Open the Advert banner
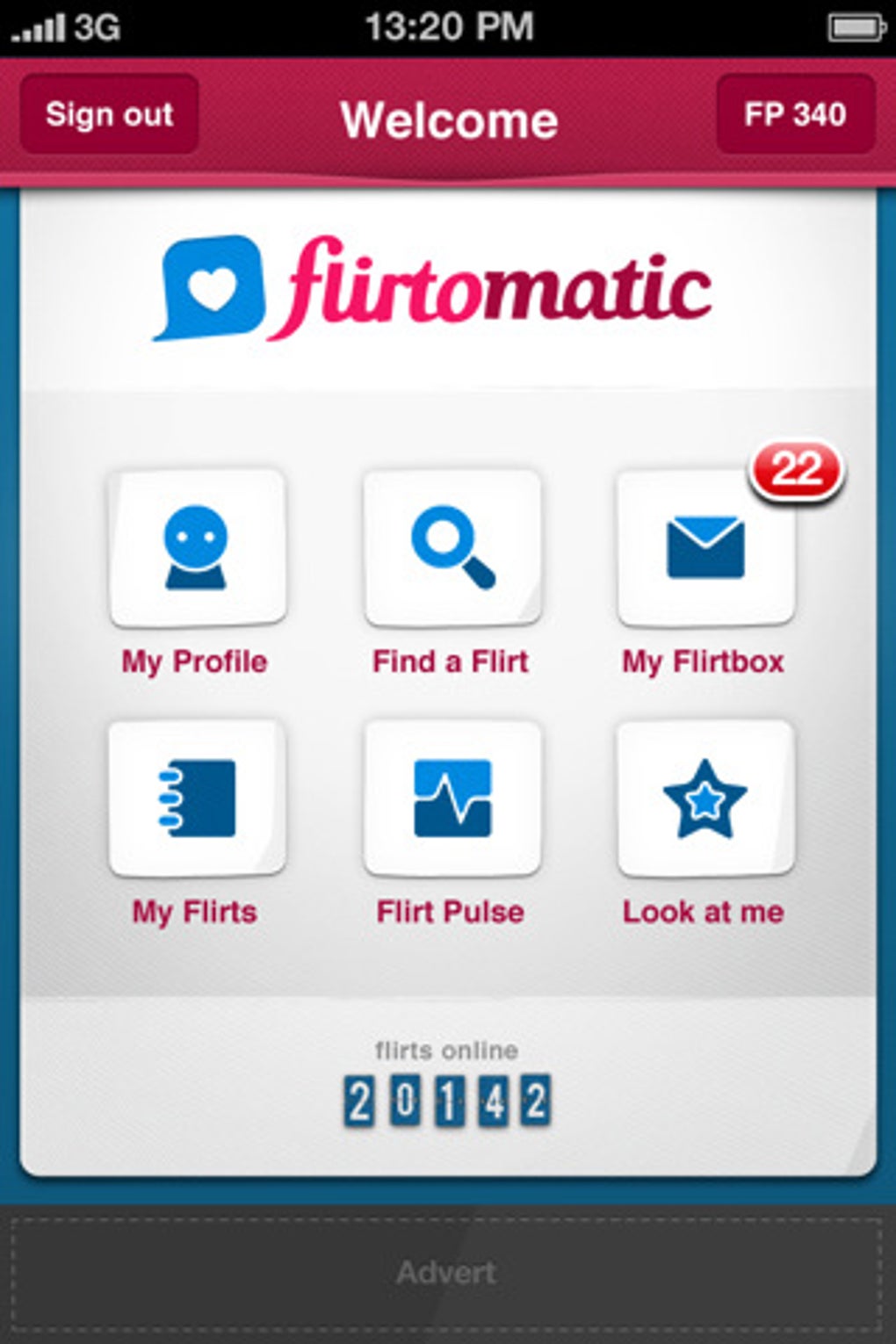The height and width of the screenshot is (1344, 896). click(448, 1270)
